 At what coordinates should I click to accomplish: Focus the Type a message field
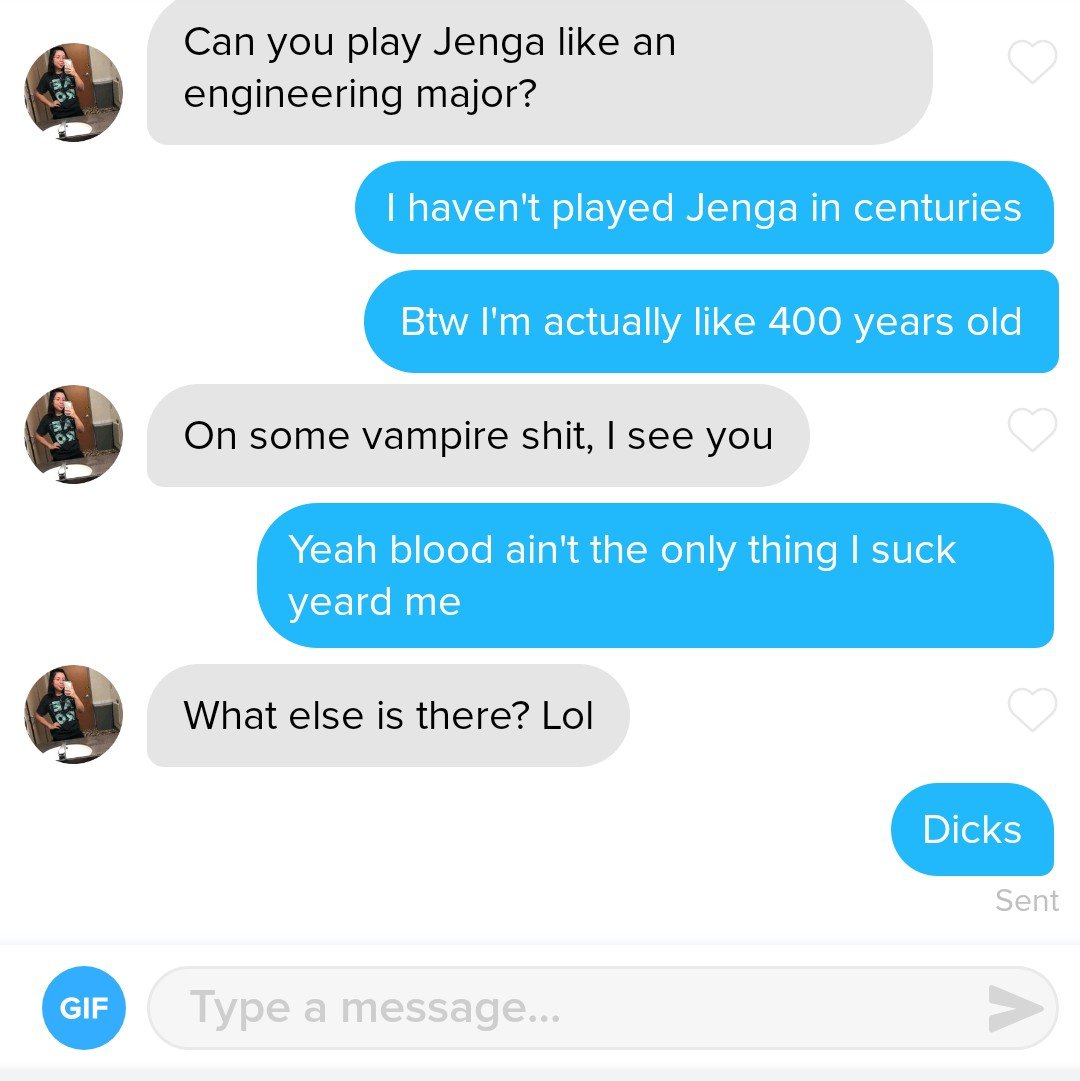point(560,1008)
